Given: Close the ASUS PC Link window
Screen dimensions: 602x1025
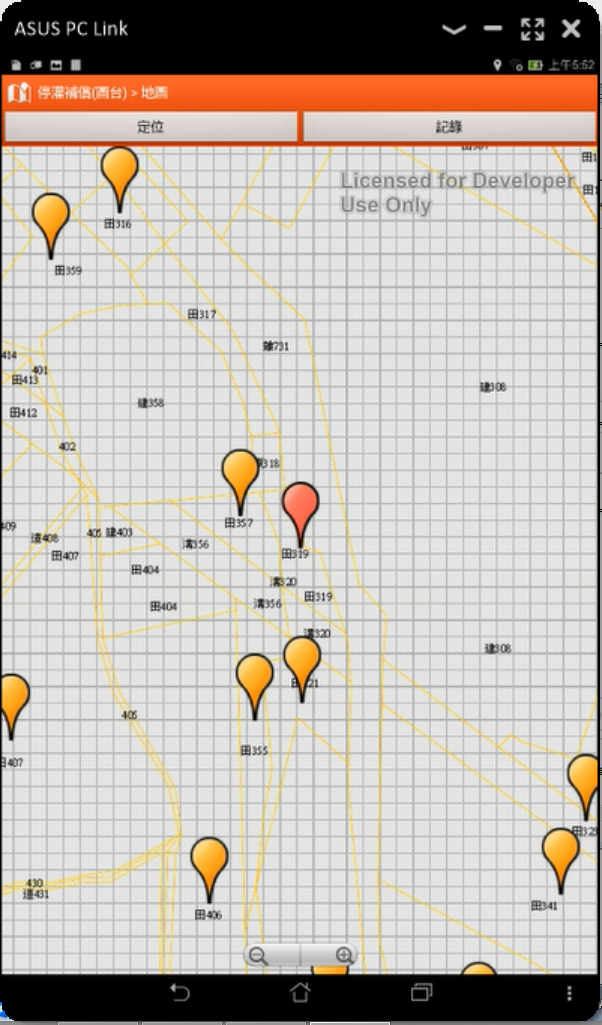Looking at the screenshot, I should point(571,29).
